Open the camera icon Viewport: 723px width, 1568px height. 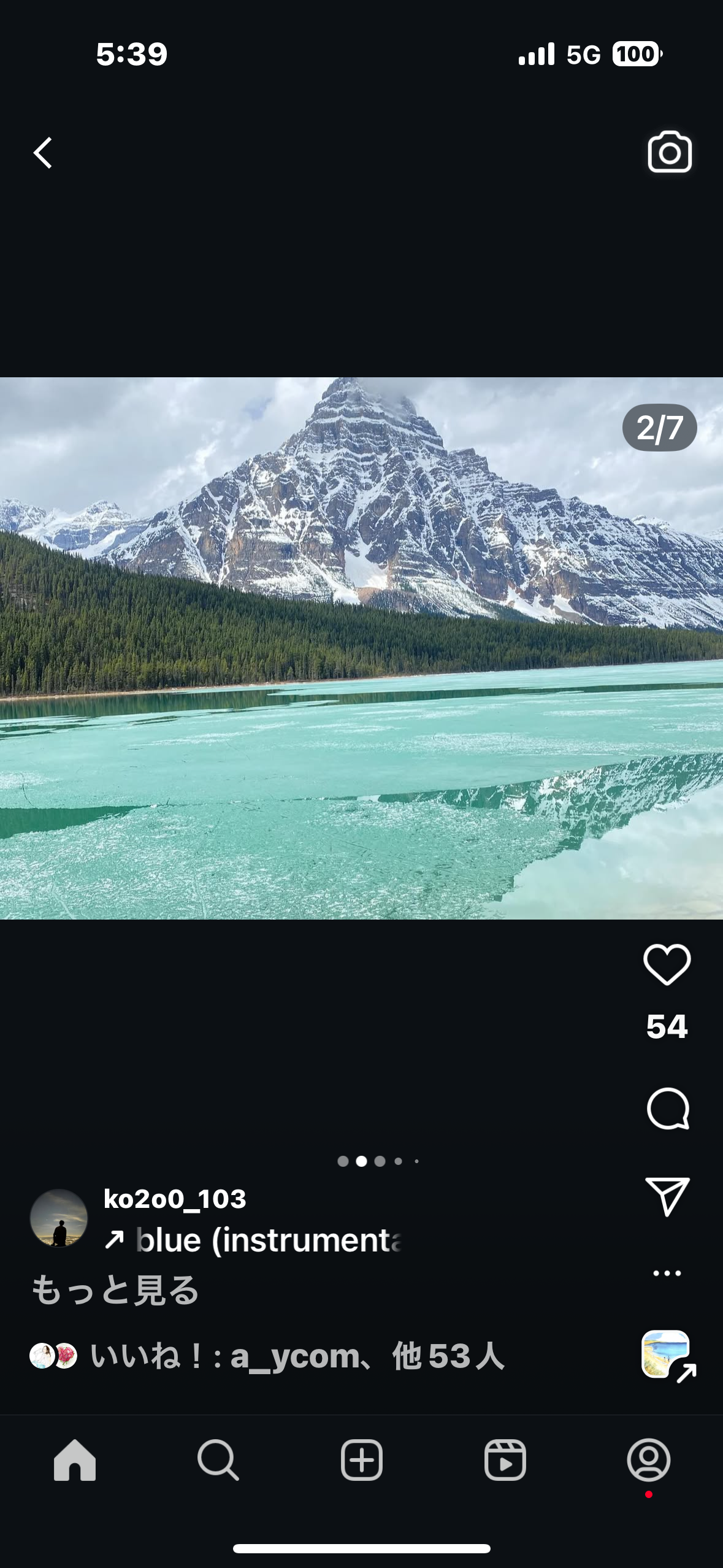(669, 152)
